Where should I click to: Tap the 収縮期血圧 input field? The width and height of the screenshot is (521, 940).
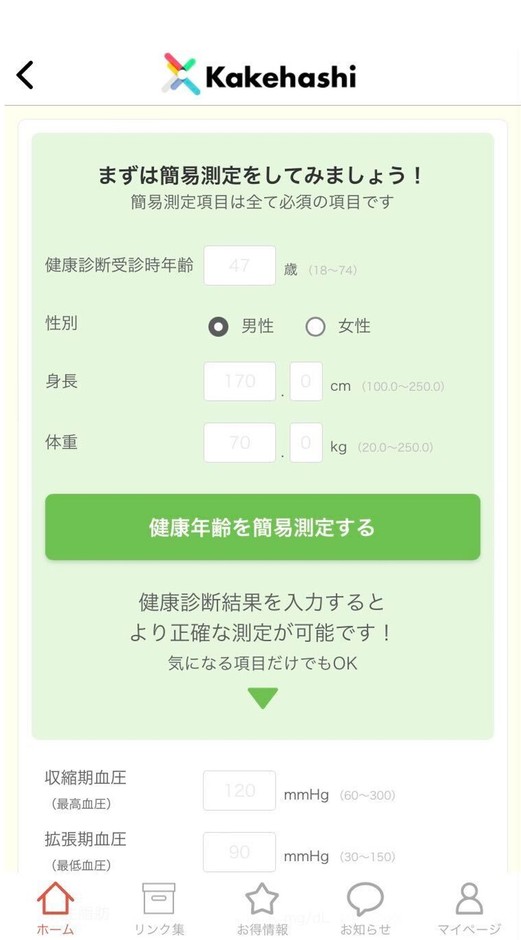pos(240,791)
